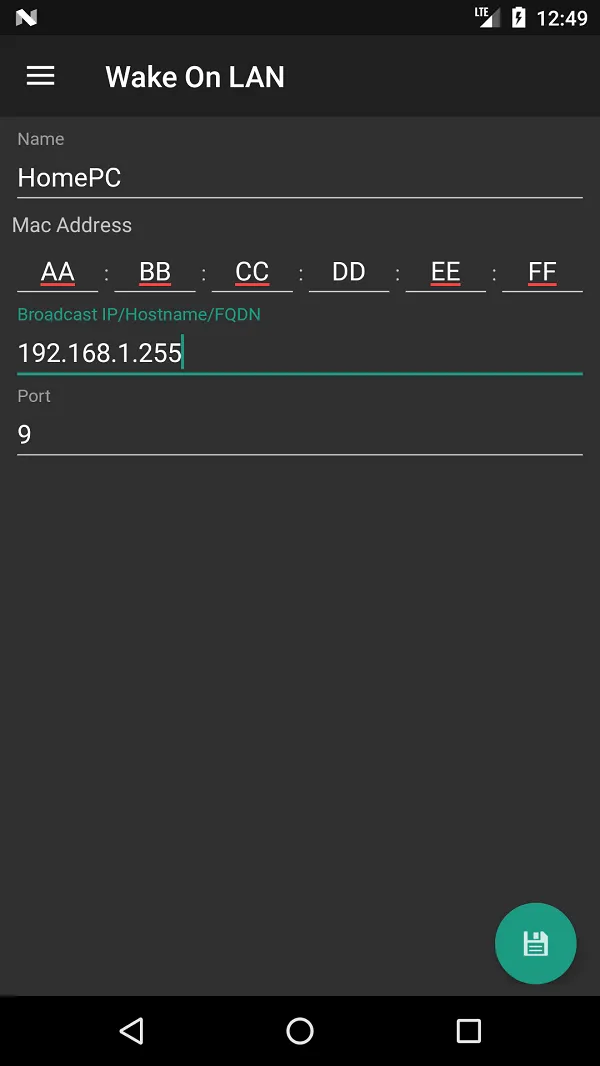Open the hamburger drawer menu
This screenshot has width=600, height=1066.
click(40, 76)
